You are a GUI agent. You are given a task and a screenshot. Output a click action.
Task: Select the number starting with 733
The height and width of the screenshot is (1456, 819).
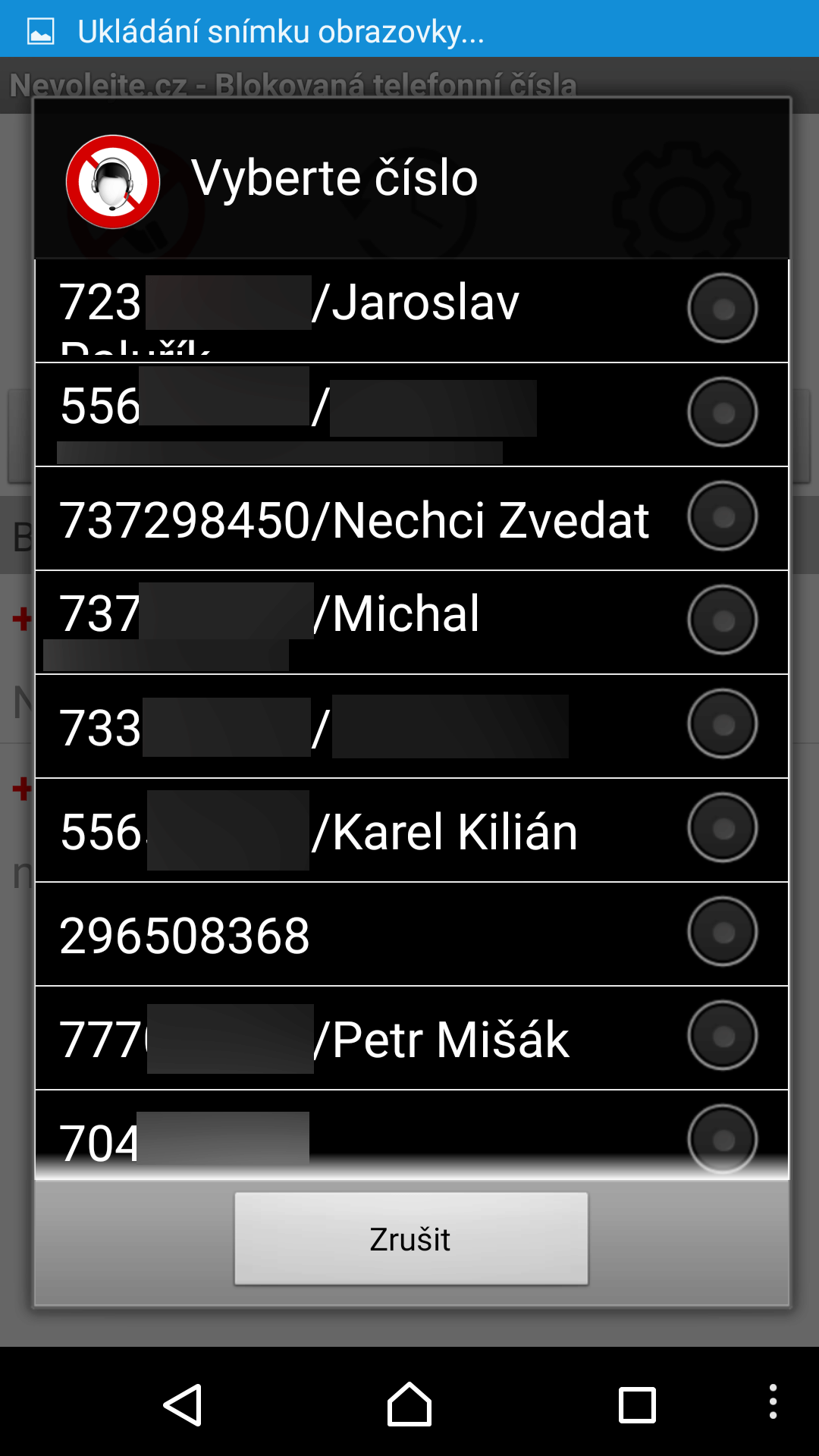coord(412,726)
